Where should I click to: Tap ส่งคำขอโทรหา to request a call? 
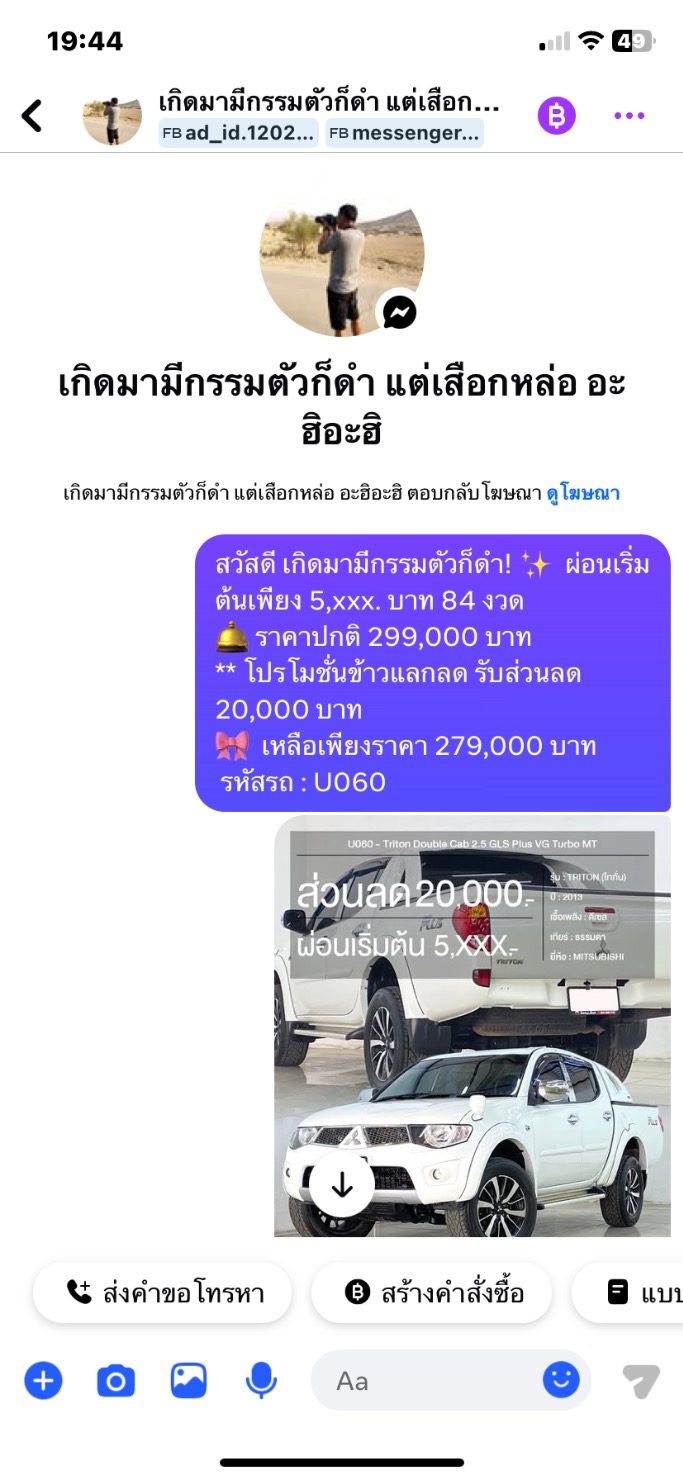(163, 1293)
